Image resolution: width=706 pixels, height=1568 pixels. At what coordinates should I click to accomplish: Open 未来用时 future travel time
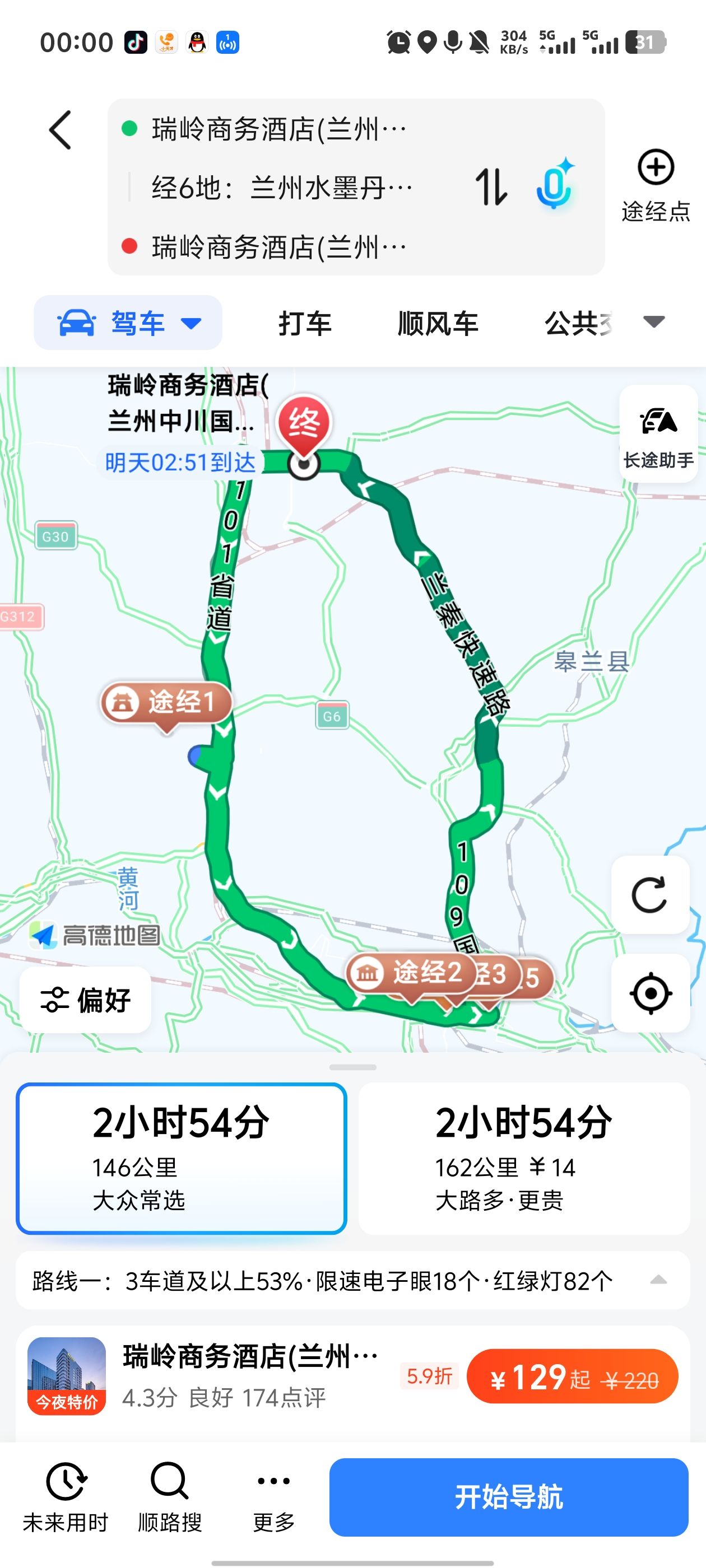(x=65, y=1496)
